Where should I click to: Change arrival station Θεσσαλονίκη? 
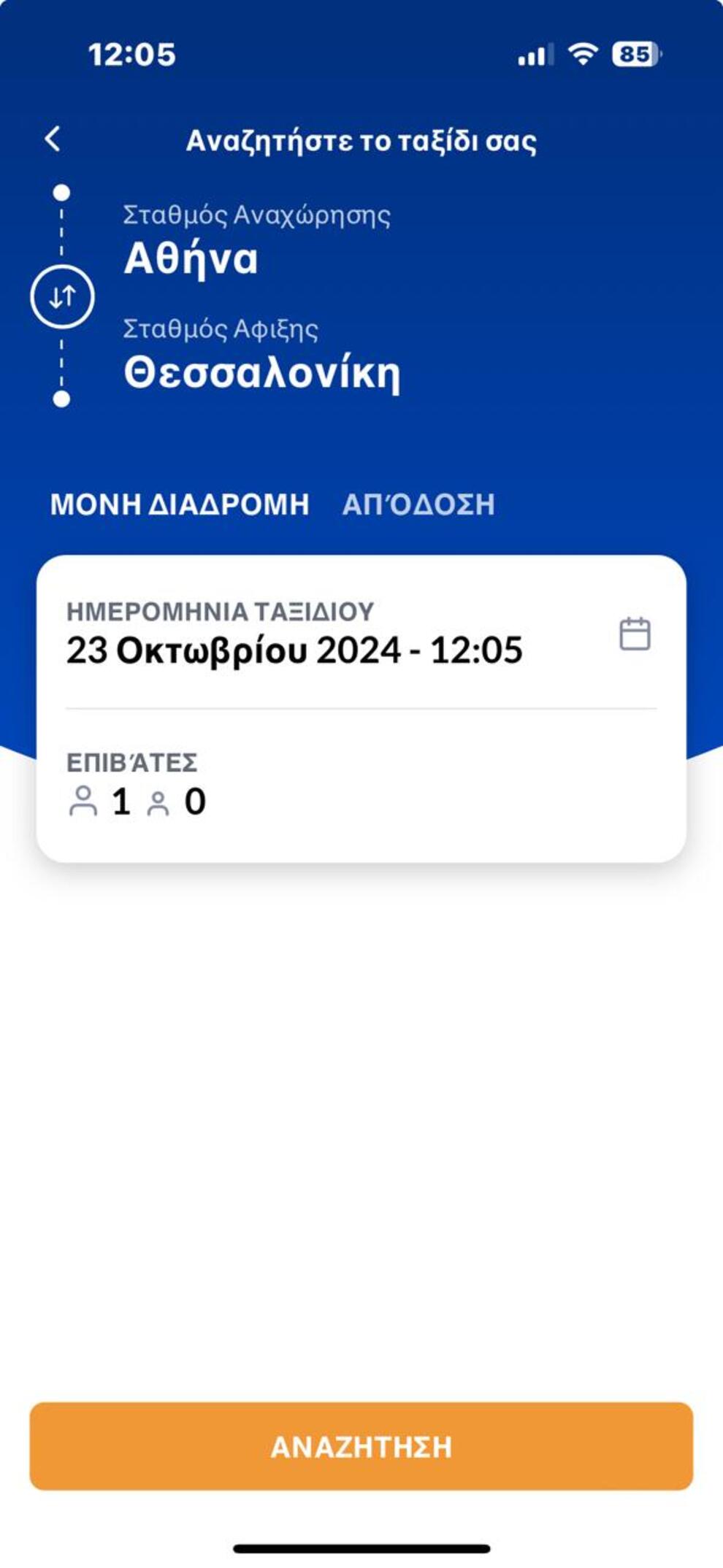click(x=261, y=372)
